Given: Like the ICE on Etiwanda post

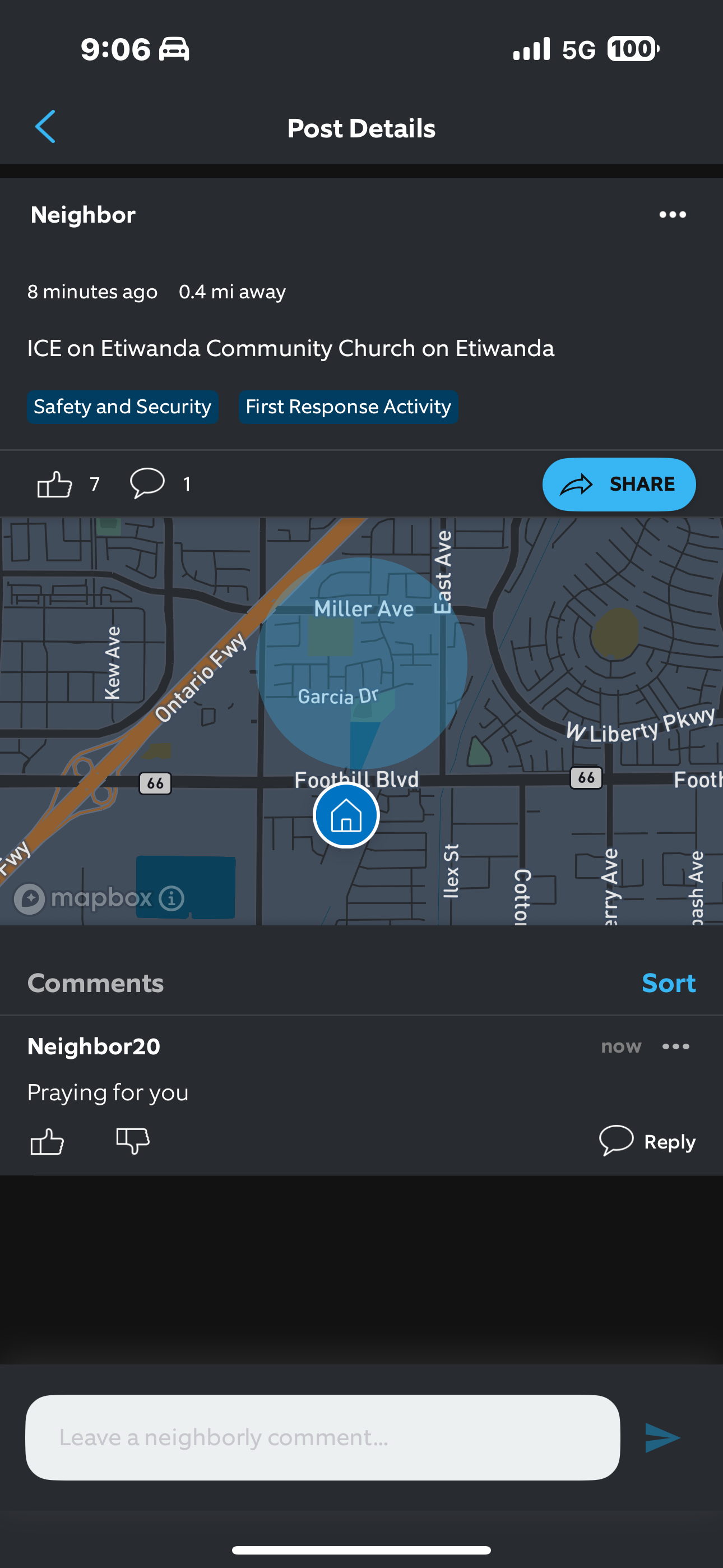Looking at the screenshot, I should tap(55, 485).
